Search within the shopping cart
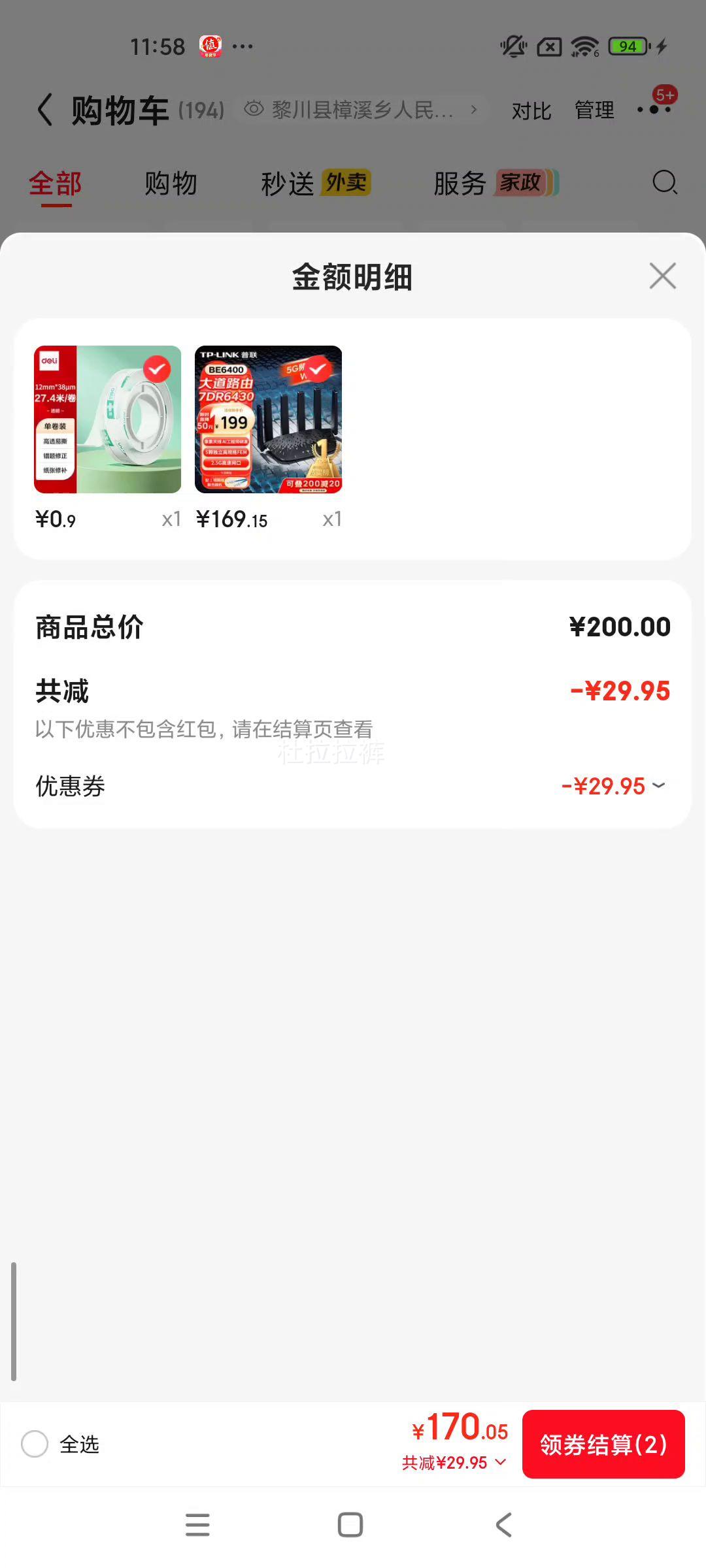This screenshot has height=1568, width=706. pyautogui.click(x=665, y=182)
